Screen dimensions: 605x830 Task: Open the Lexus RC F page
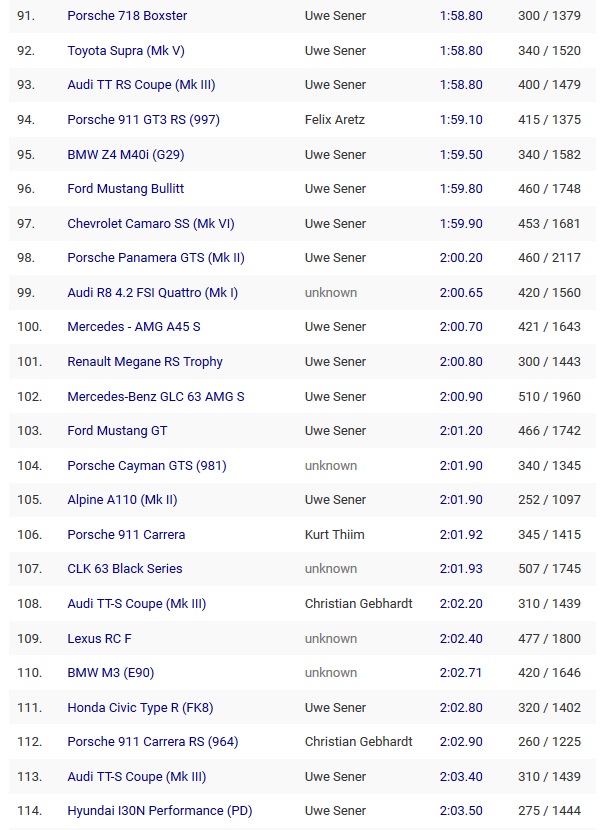pyautogui.click(x=99, y=639)
